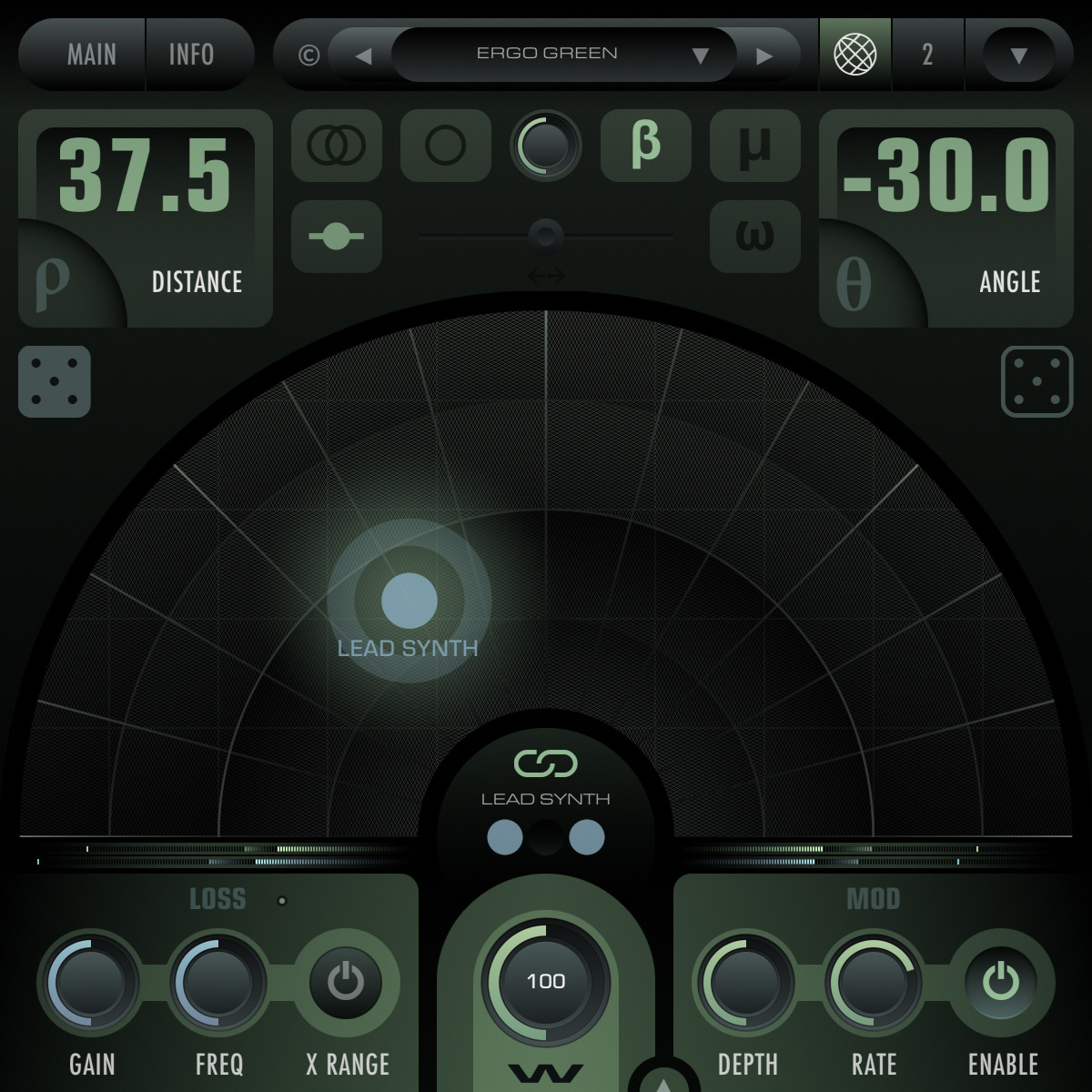
Task: Tap the globe sphere icon
Action: pyautogui.click(x=855, y=55)
